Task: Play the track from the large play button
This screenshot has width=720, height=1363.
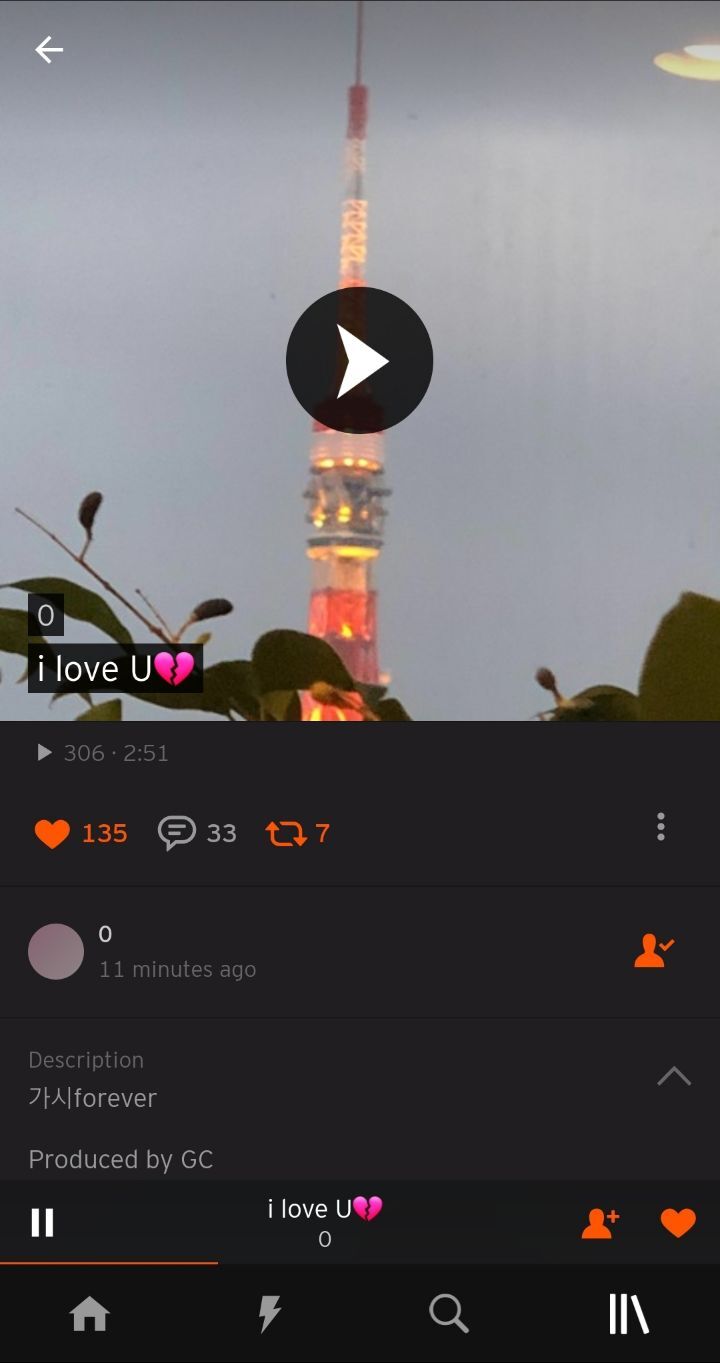Action: 359,361
